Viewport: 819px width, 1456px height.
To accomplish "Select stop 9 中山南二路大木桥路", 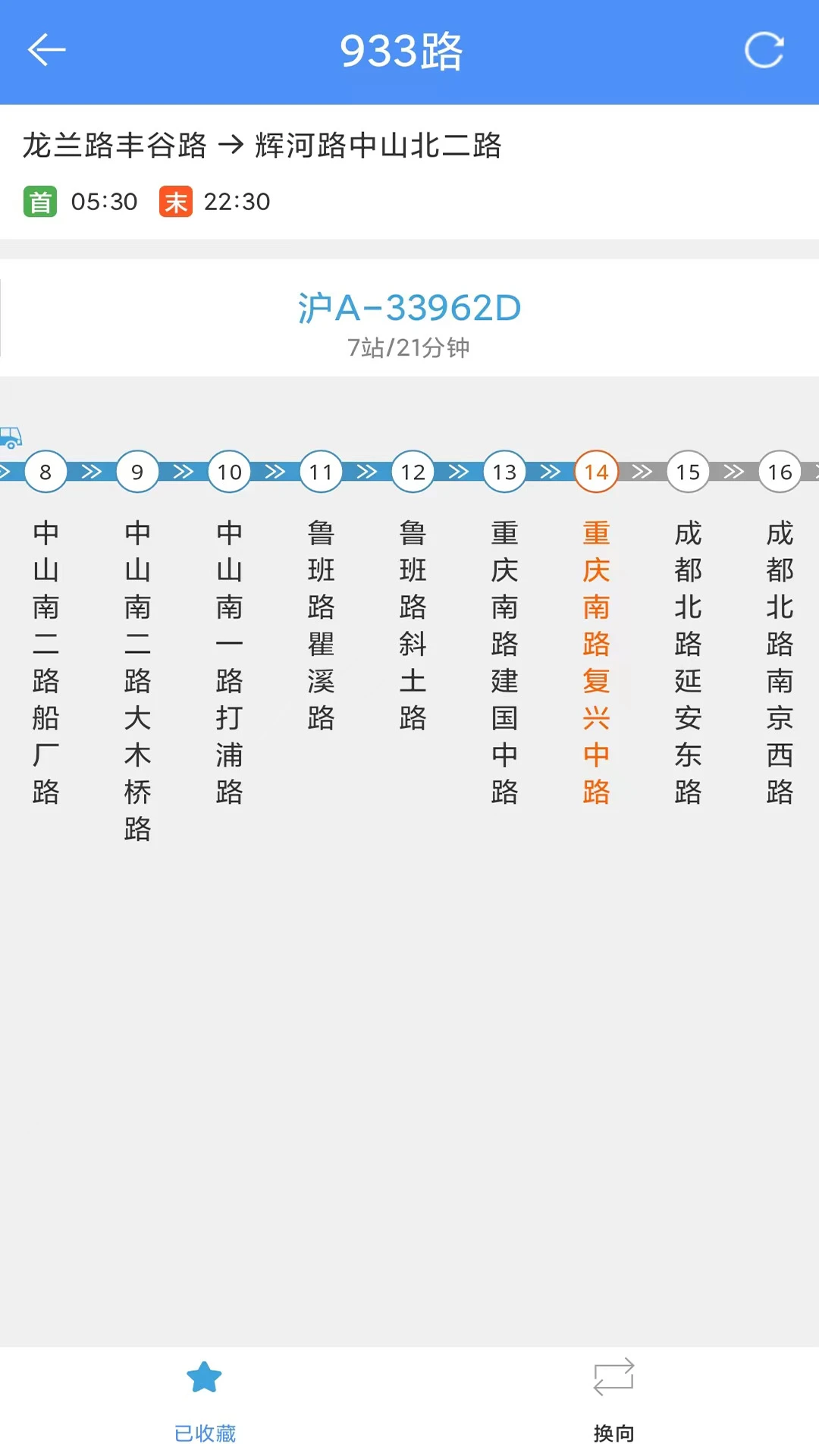I will pyautogui.click(x=137, y=472).
